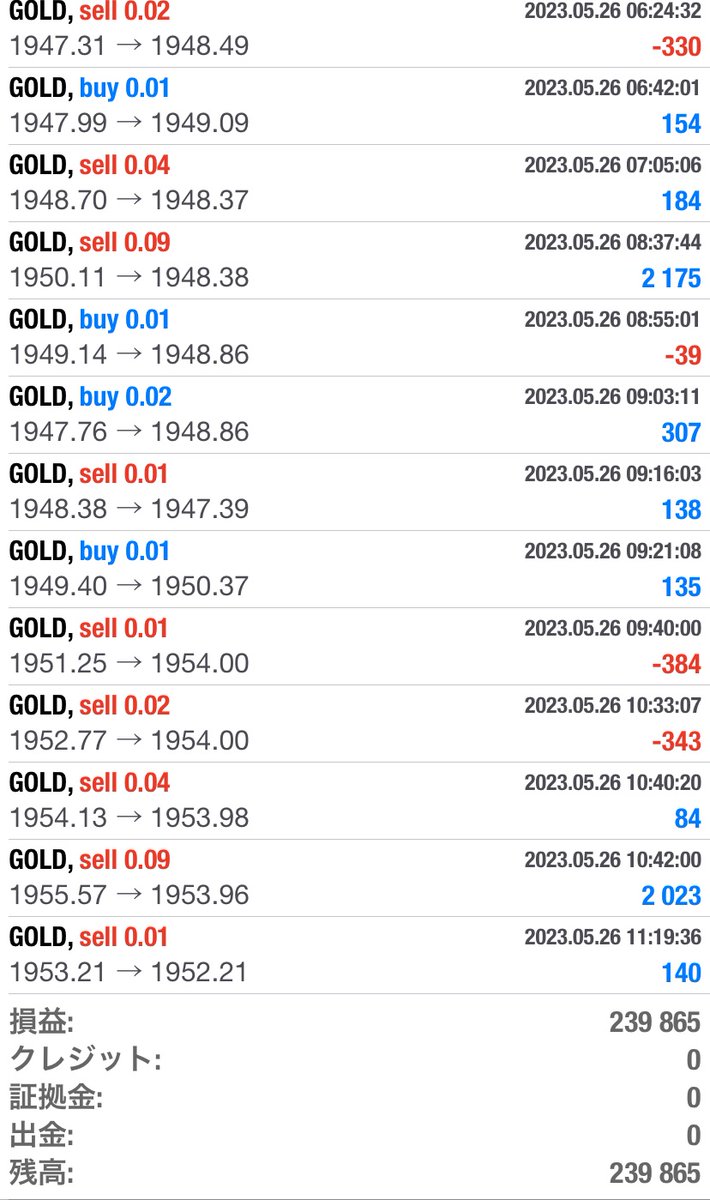The width and height of the screenshot is (710, 1200).
Task: View the sell 0.01 trade at 09:16:03
Action: point(355,491)
